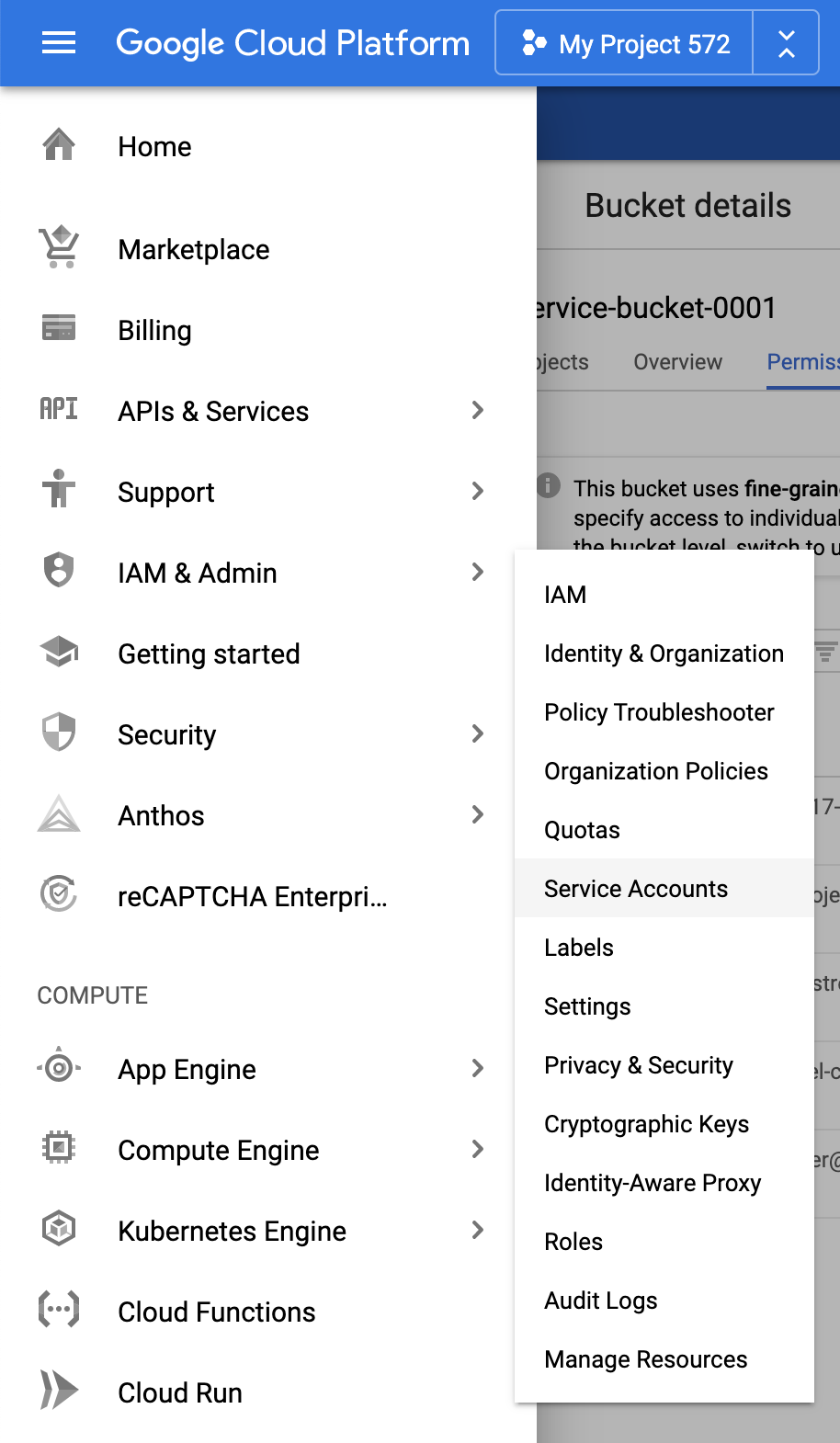The image size is (840, 1443).
Task: Select Manage Resources
Action: (x=645, y=1359)
